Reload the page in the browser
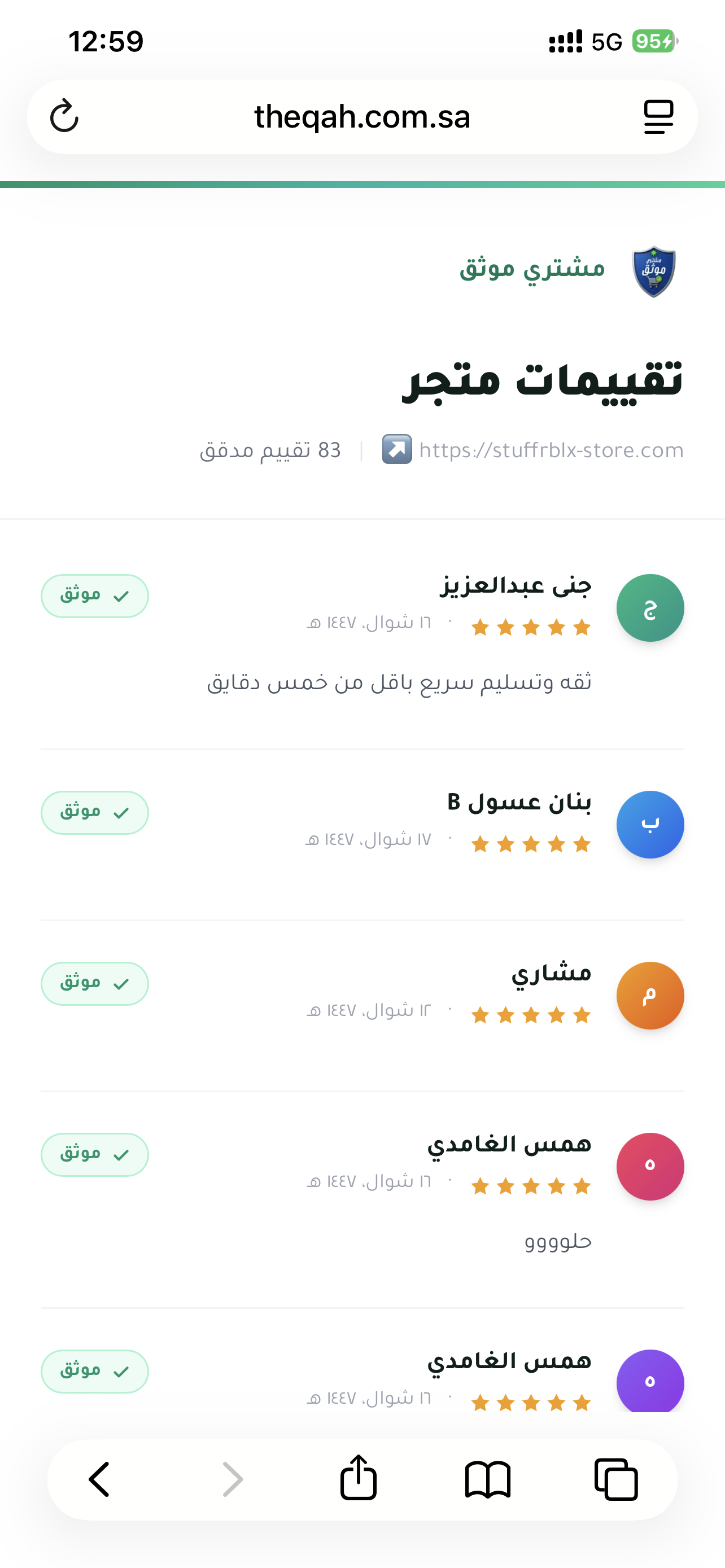The width and height of the screenshot is (725, 1568). (x=64, y=116)
